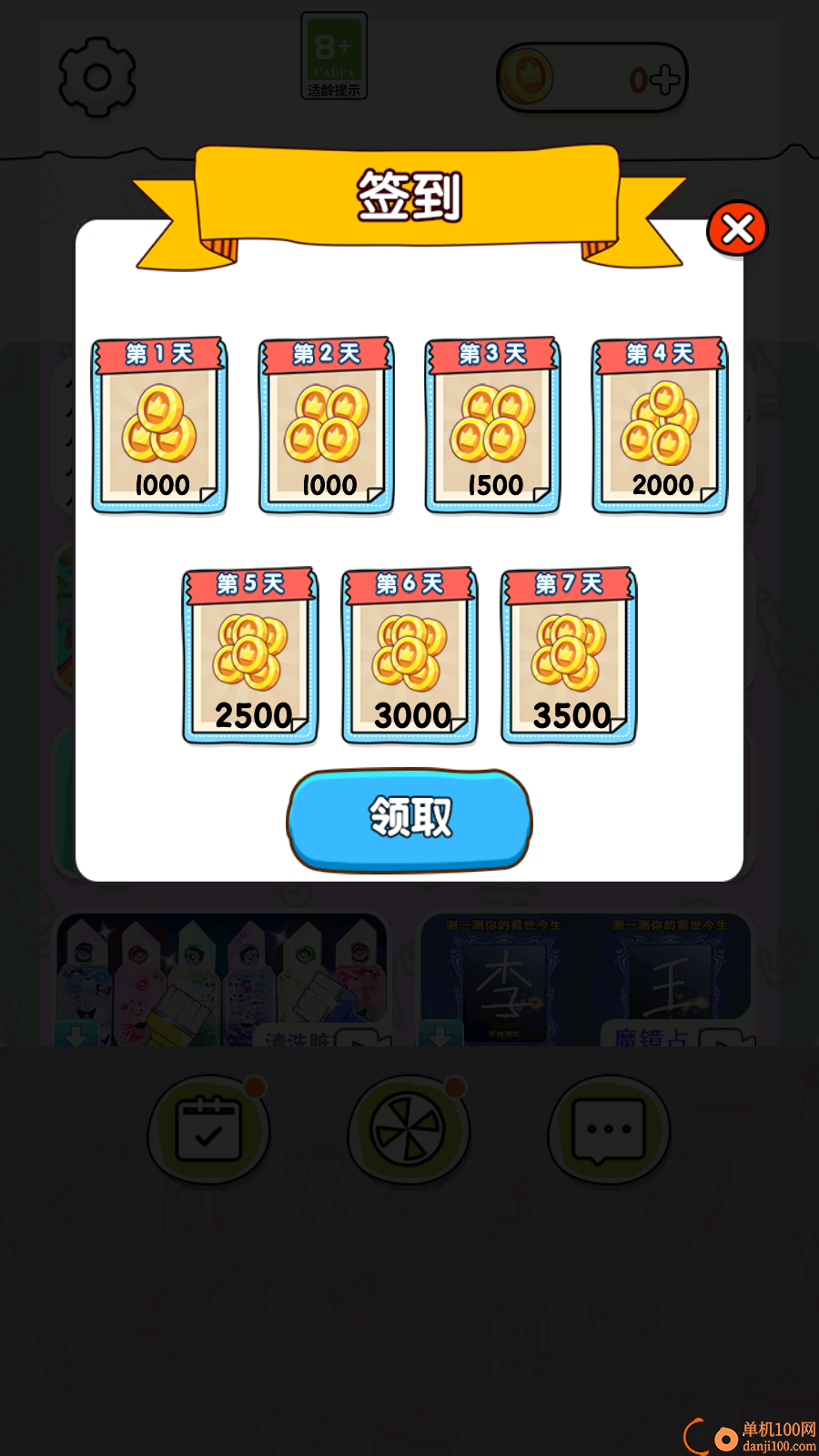Tap the gold coin icon in the currency counter

[526, 78]
